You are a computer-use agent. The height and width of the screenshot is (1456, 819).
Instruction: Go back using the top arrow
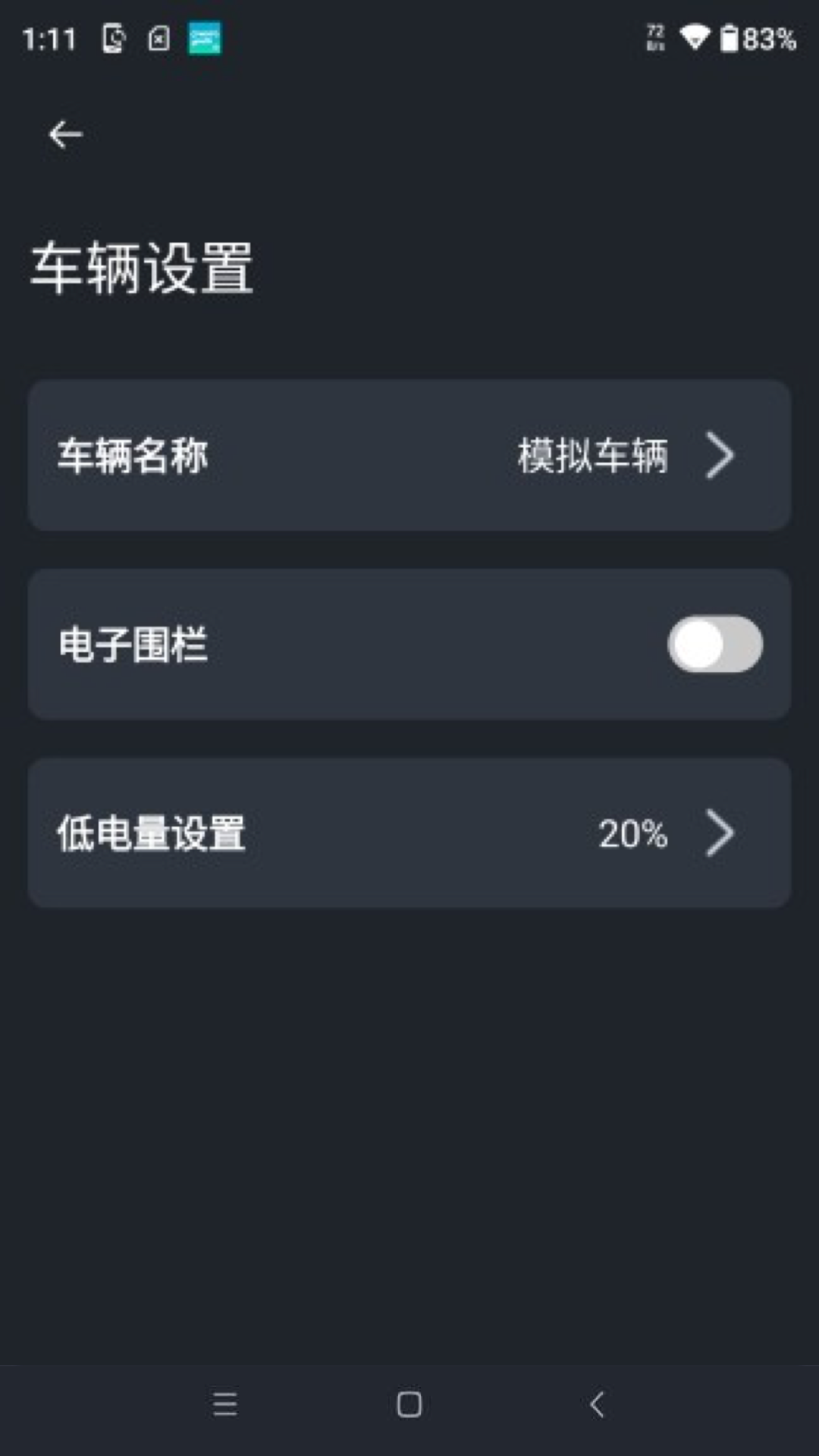tap(65, 135)
